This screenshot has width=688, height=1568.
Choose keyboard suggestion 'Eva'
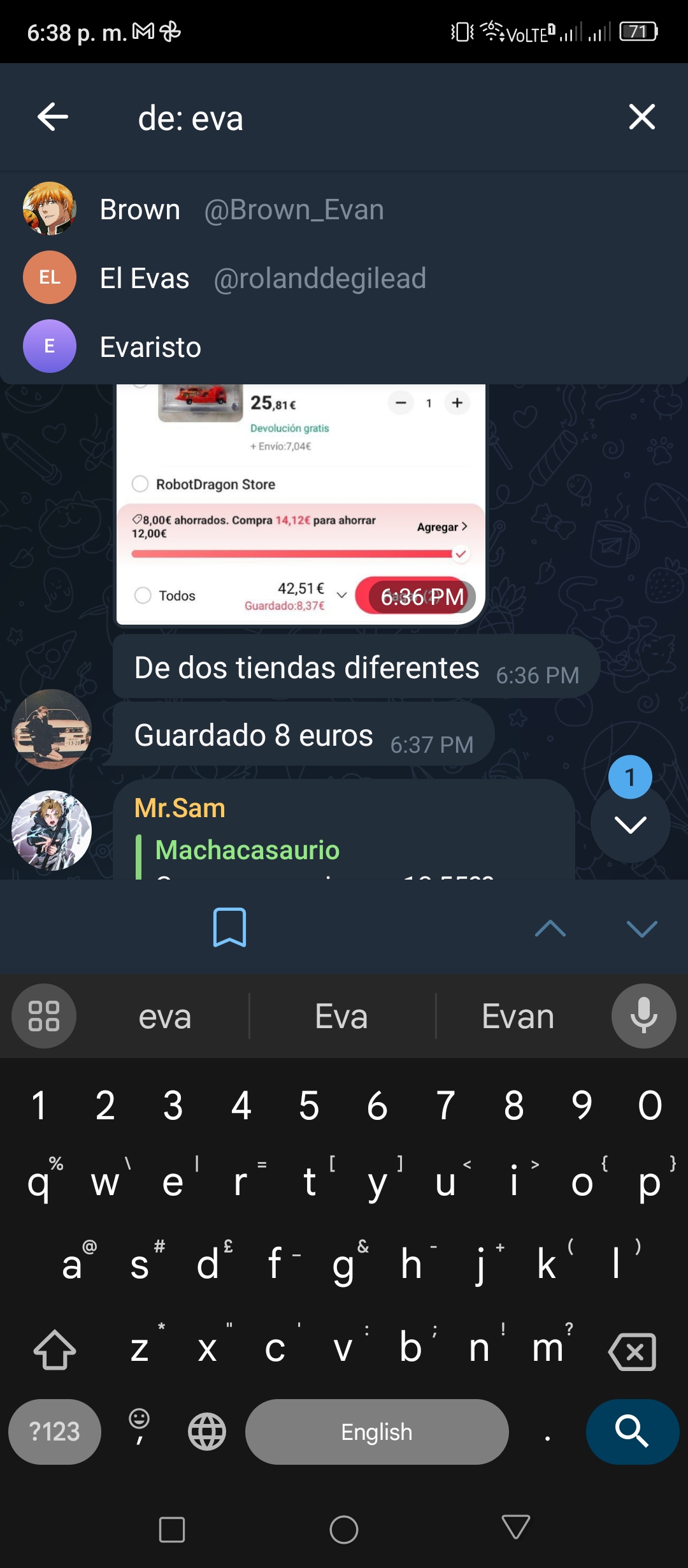coord(341,1016)
